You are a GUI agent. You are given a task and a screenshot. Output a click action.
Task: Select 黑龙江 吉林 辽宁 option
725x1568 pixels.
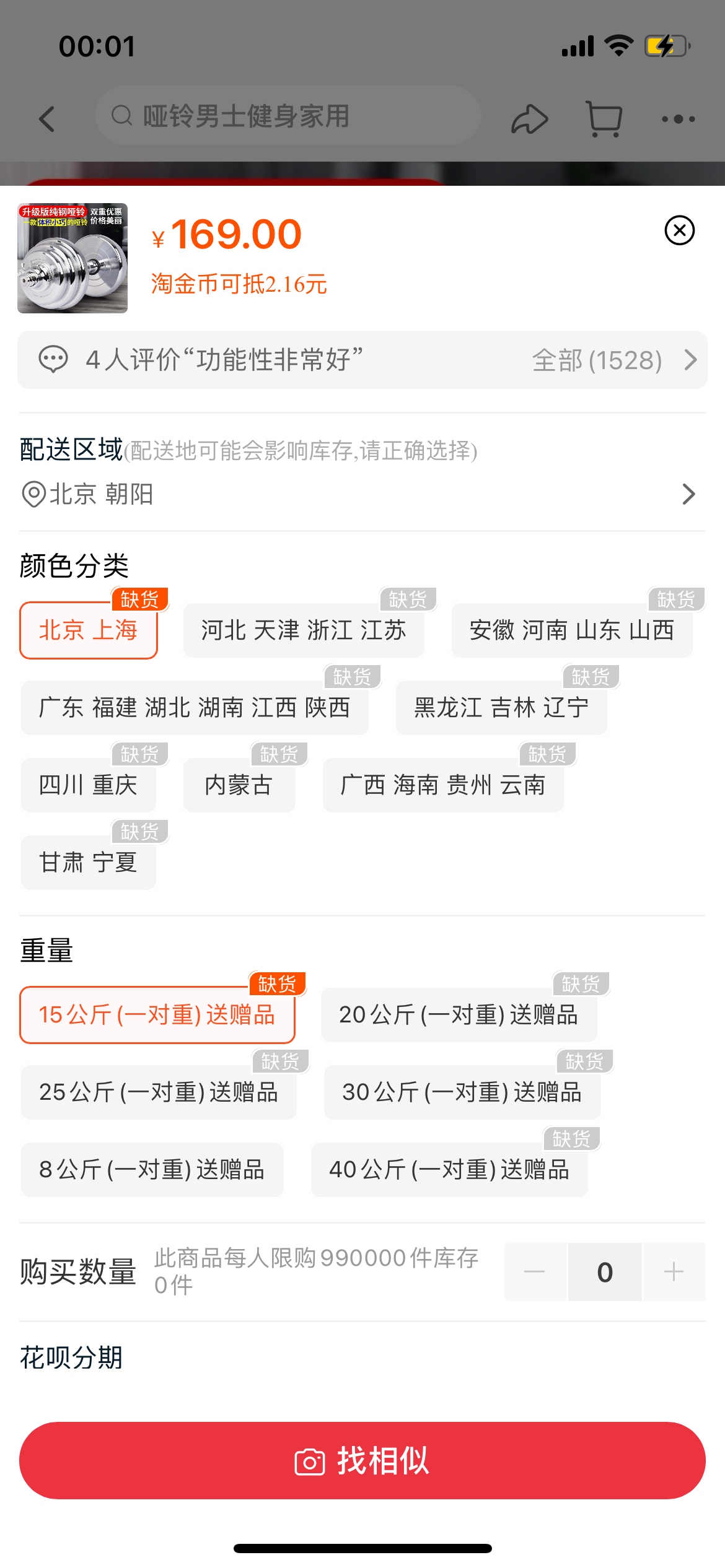[501, 707]
